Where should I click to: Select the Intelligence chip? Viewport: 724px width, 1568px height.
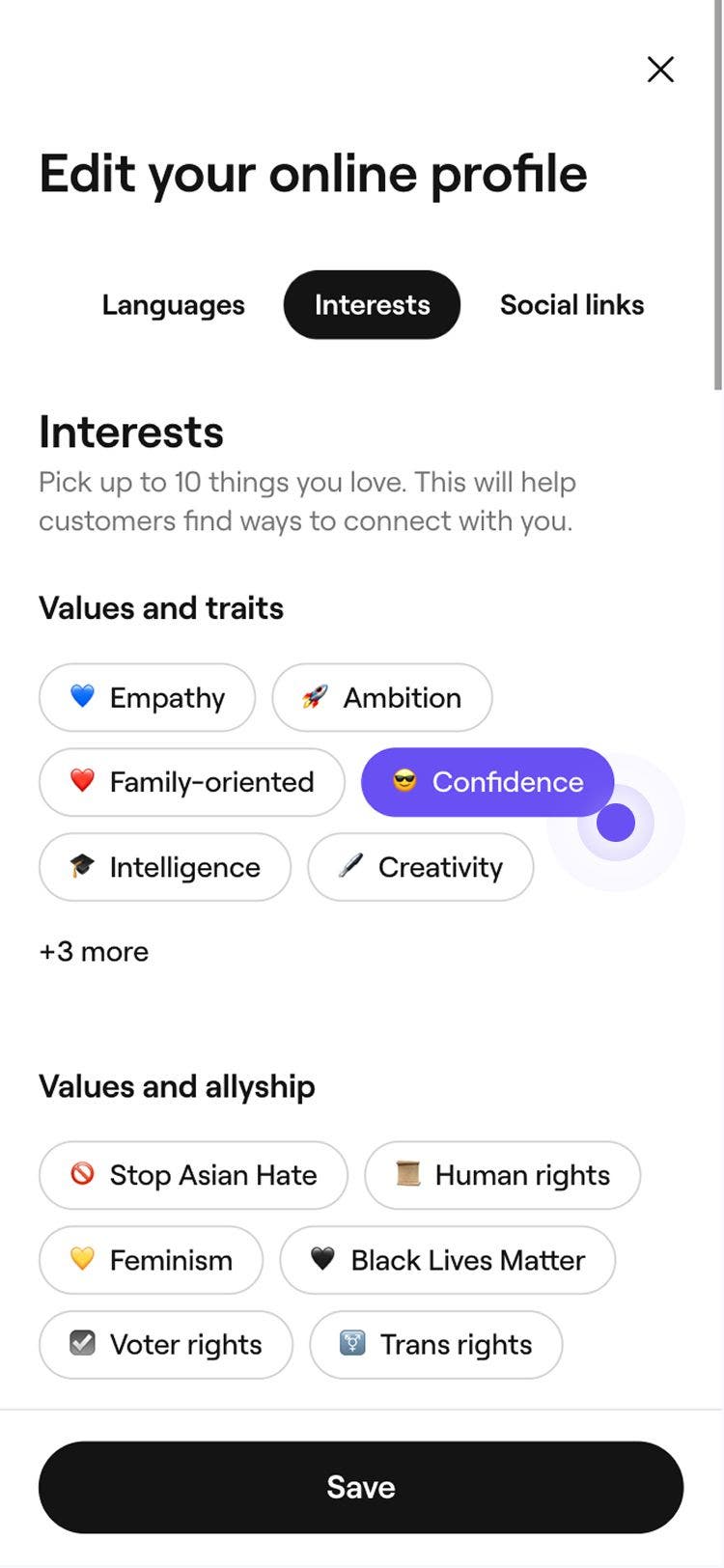pyautogui.click(x=165, y=867)
